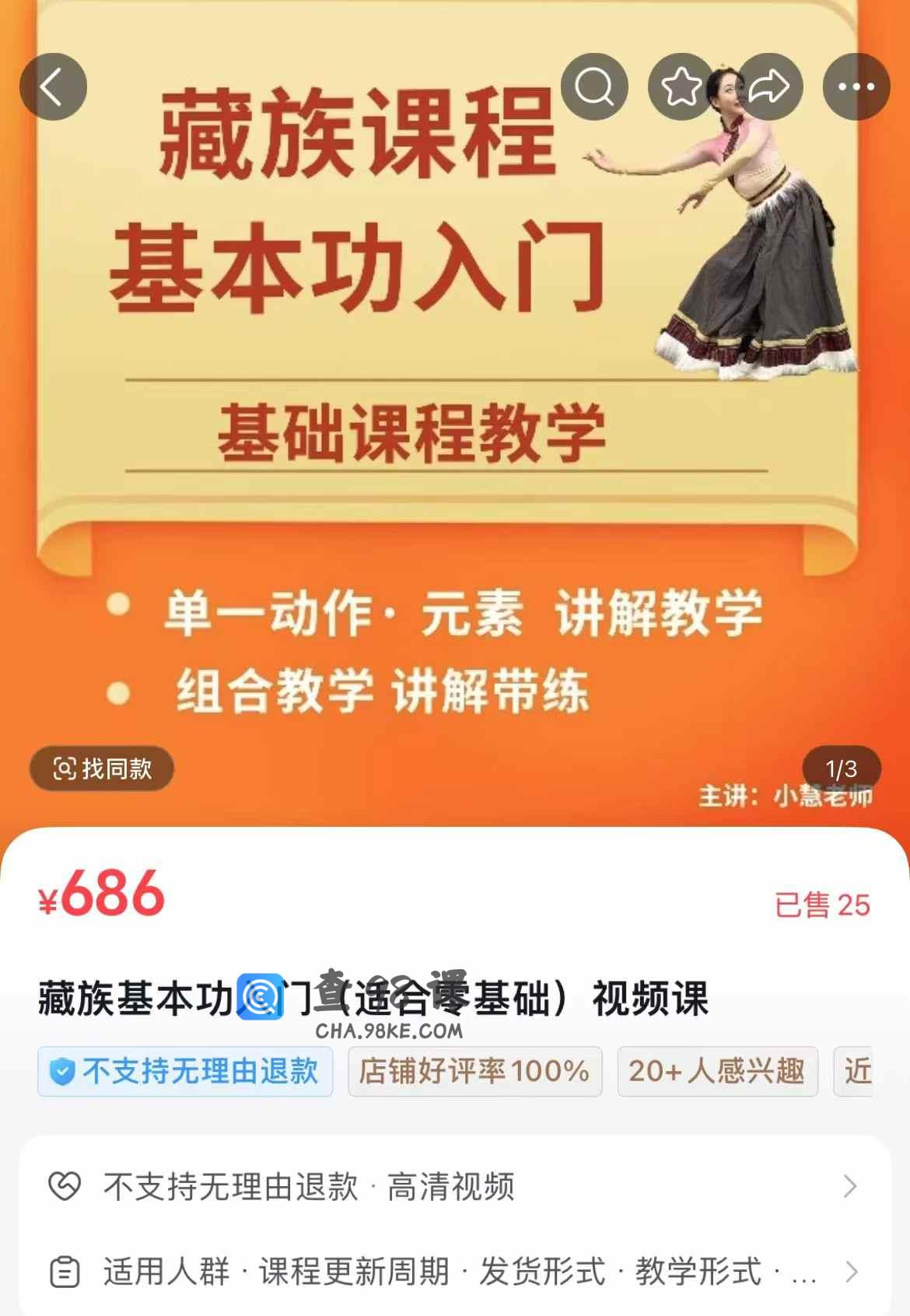Open the three-dot overflow menu
Viewport: 910px width, 1316px height.
(856, 86)
